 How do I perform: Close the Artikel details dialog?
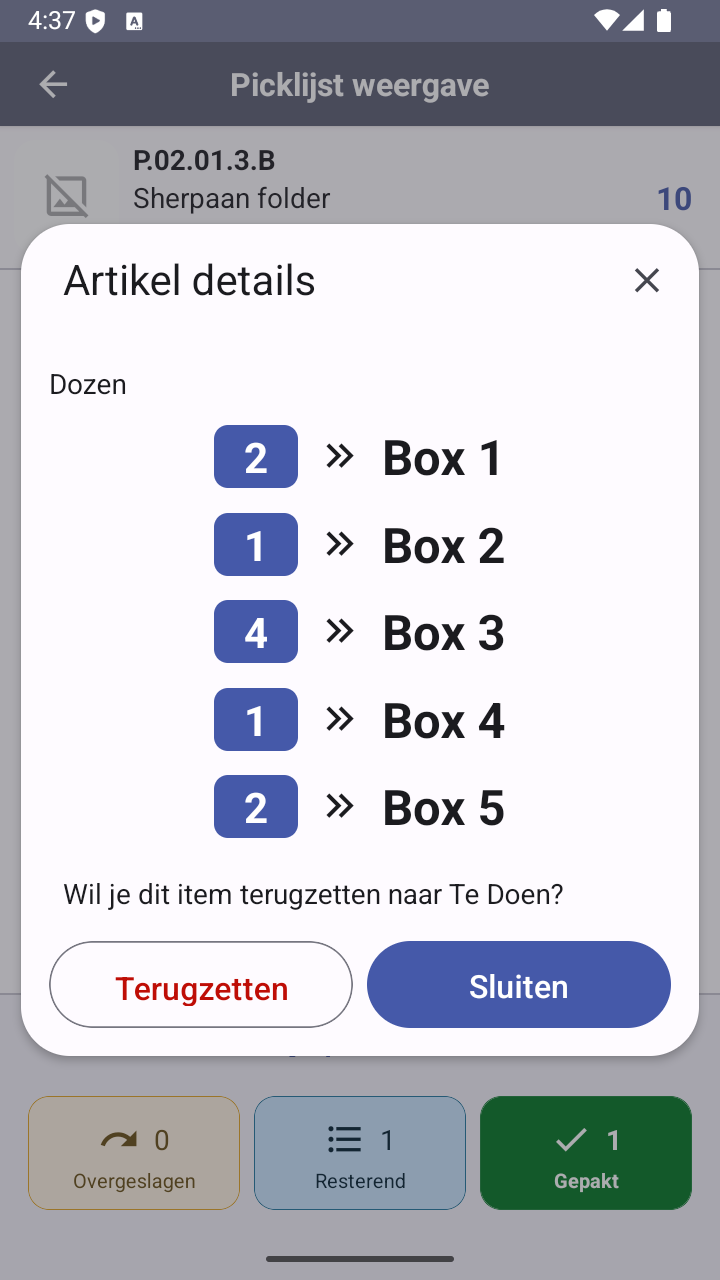pyautogui.click(x=647, y=281)
